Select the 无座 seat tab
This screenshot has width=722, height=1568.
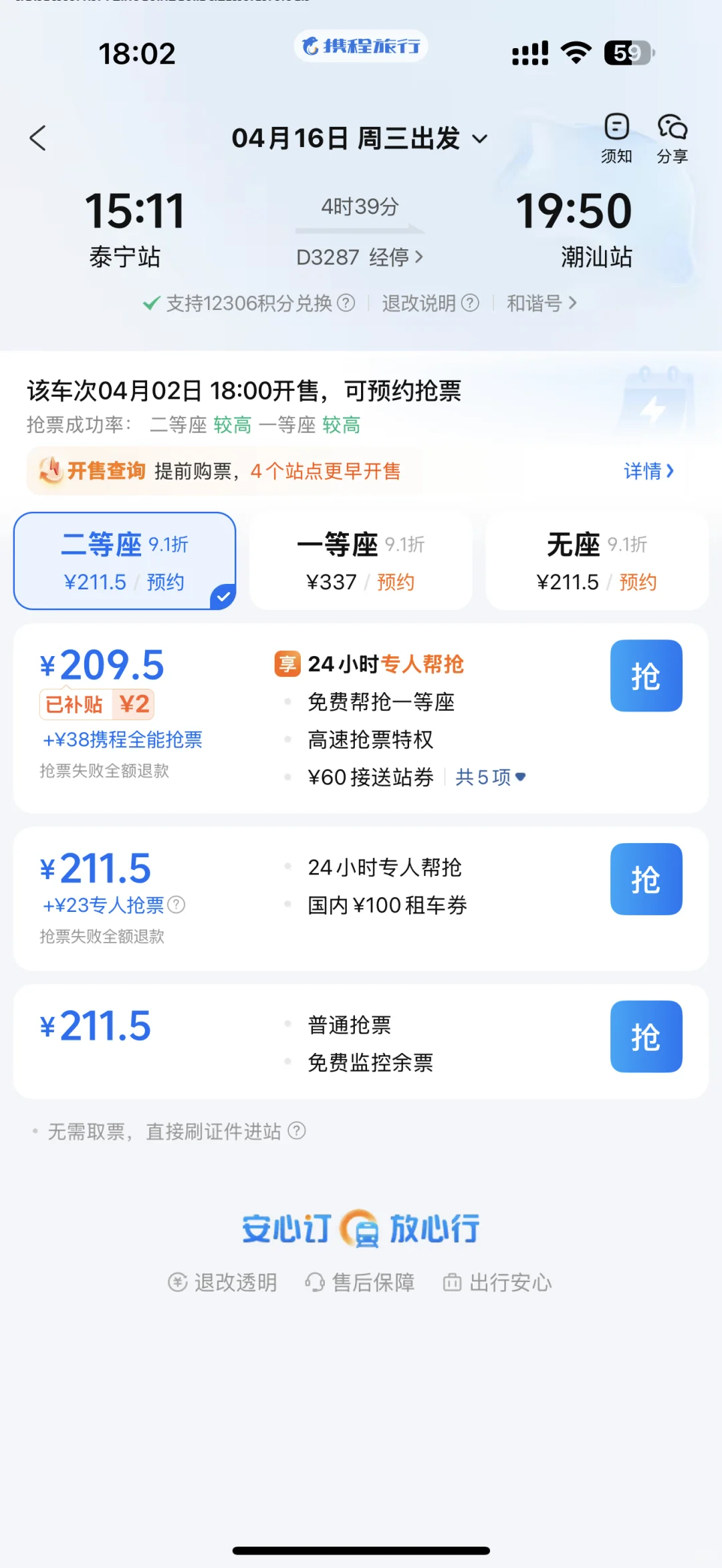[x=597, y=561]
